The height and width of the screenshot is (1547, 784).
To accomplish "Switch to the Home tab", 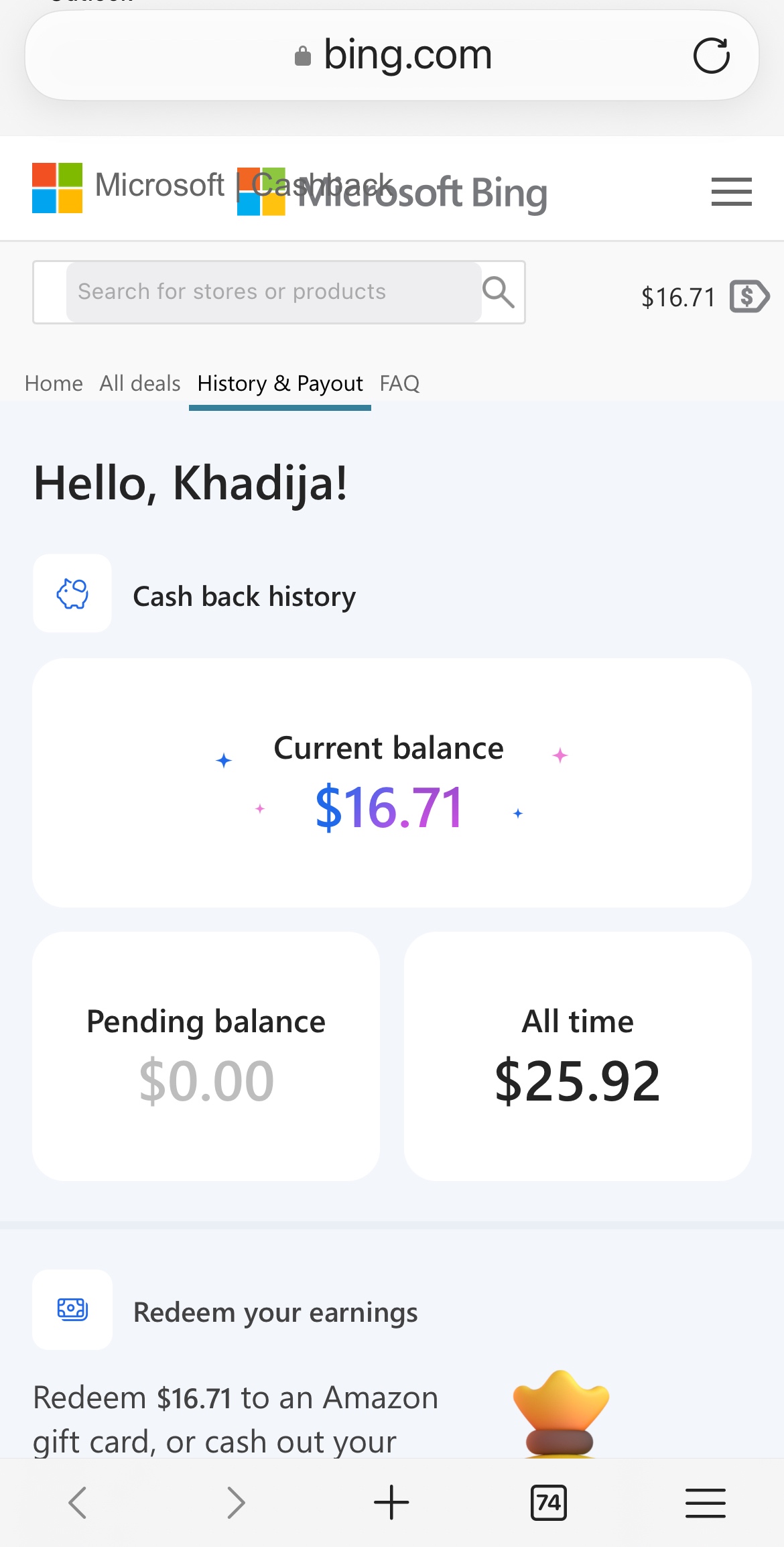I will pos(54,383).
